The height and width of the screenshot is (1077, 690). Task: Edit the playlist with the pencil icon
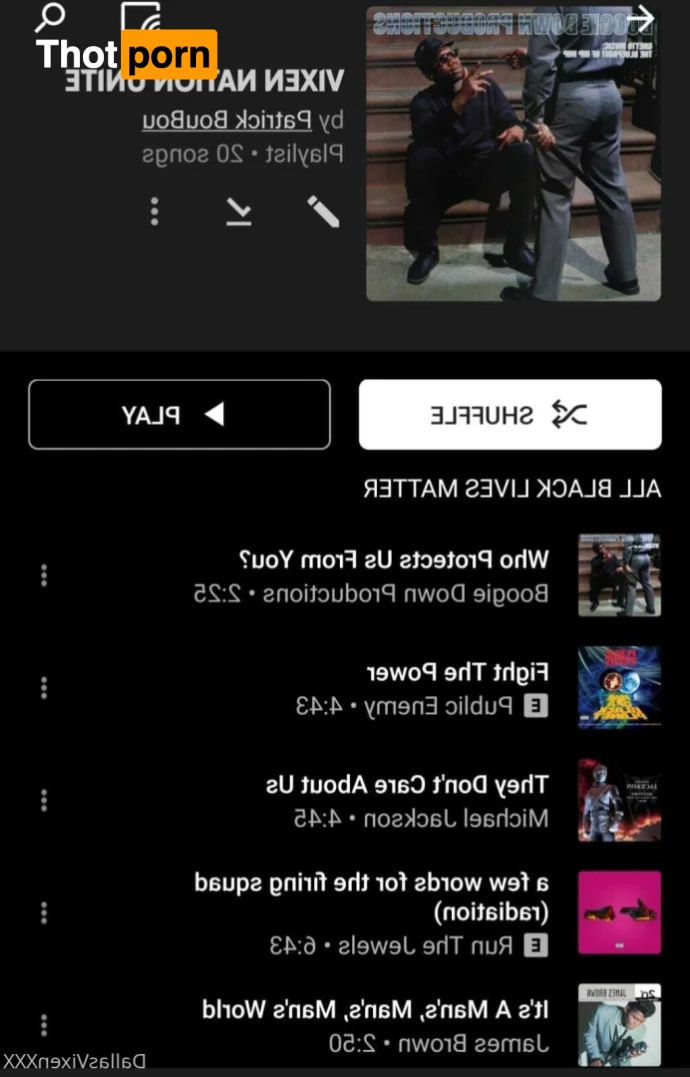pos(323,211)
